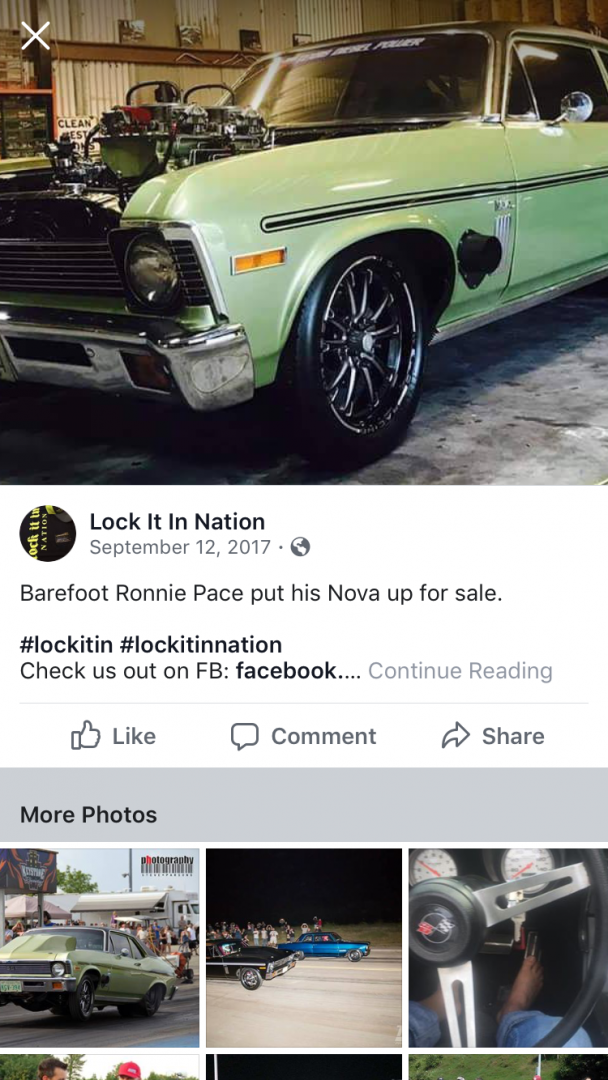Open the #lockitin hashtag
The width and height of the screenshot is (608, 1080).
pos(66,645)
